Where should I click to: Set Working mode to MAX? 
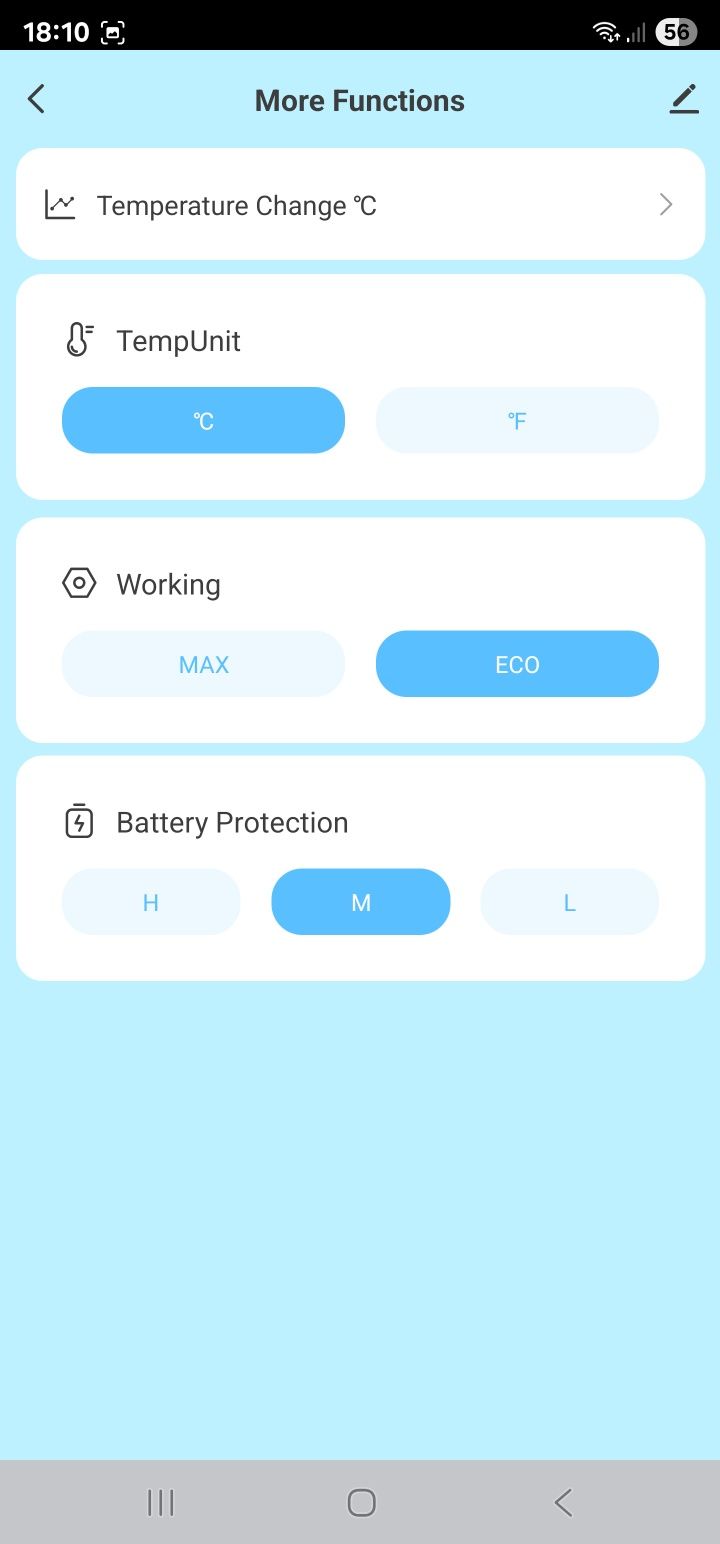coord(203,664)
